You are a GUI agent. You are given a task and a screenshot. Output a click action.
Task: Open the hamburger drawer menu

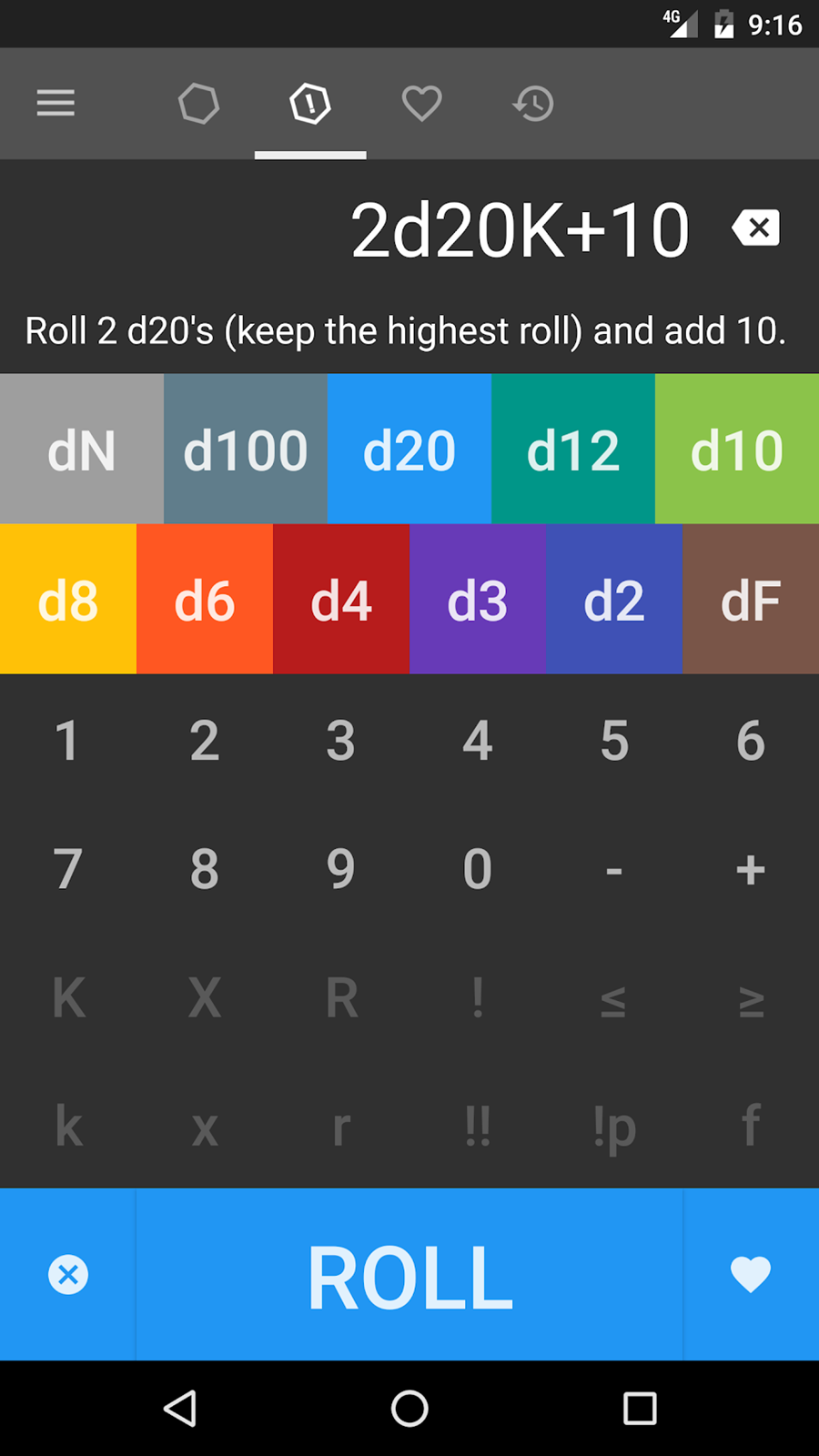click(56, 103)
